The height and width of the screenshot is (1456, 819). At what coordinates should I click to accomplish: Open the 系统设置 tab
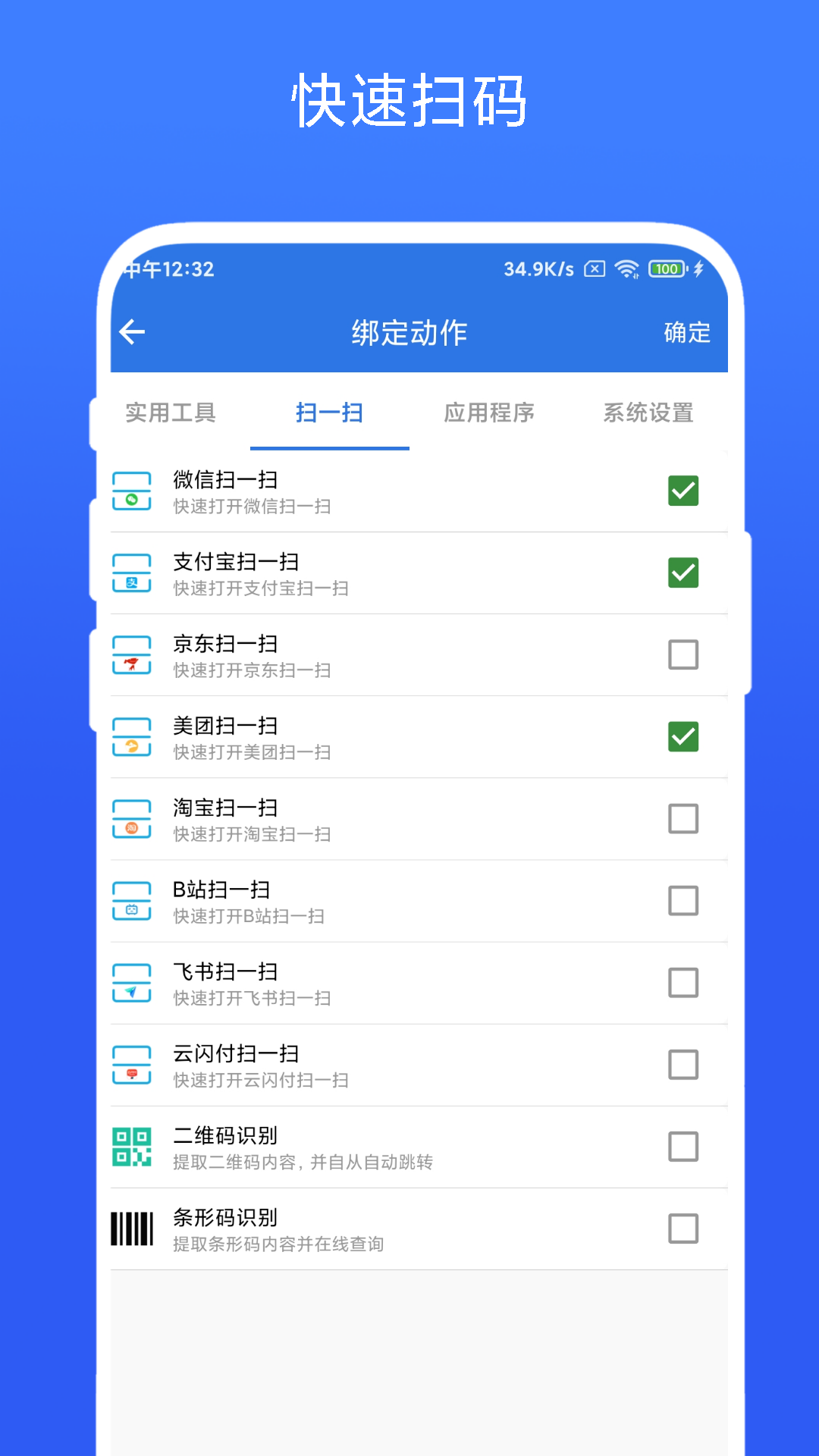pyautogui.click(x=648, y=414)
